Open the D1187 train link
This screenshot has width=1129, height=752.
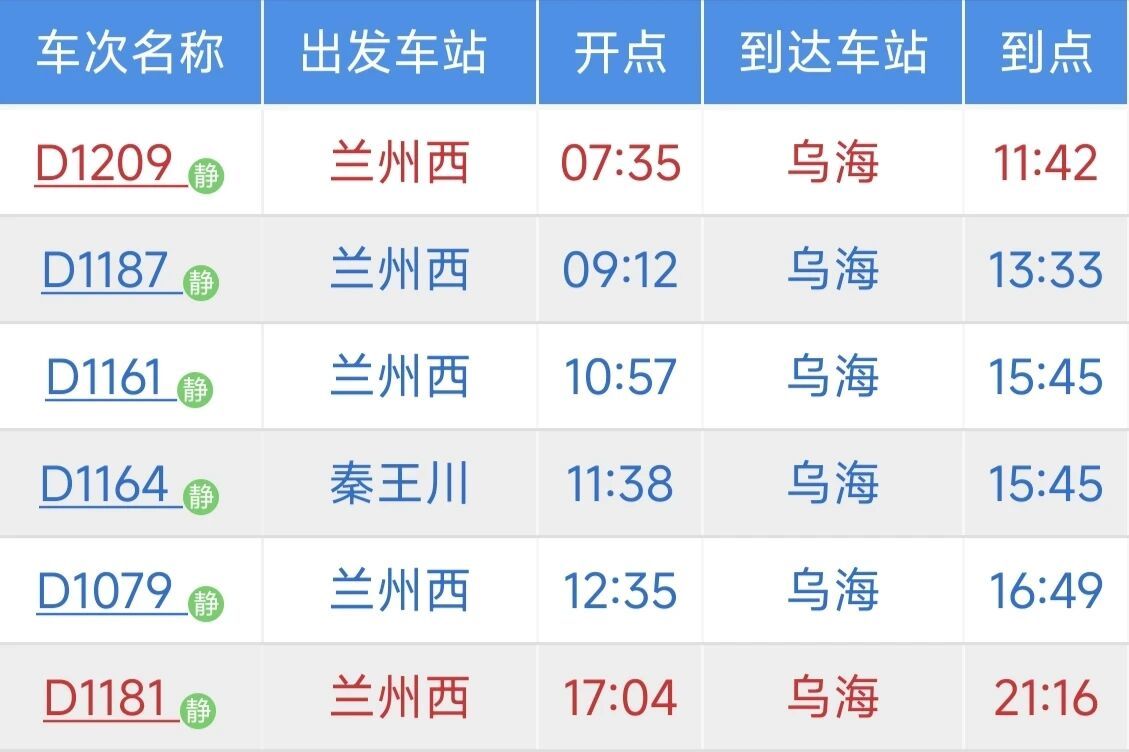[106, 270]
